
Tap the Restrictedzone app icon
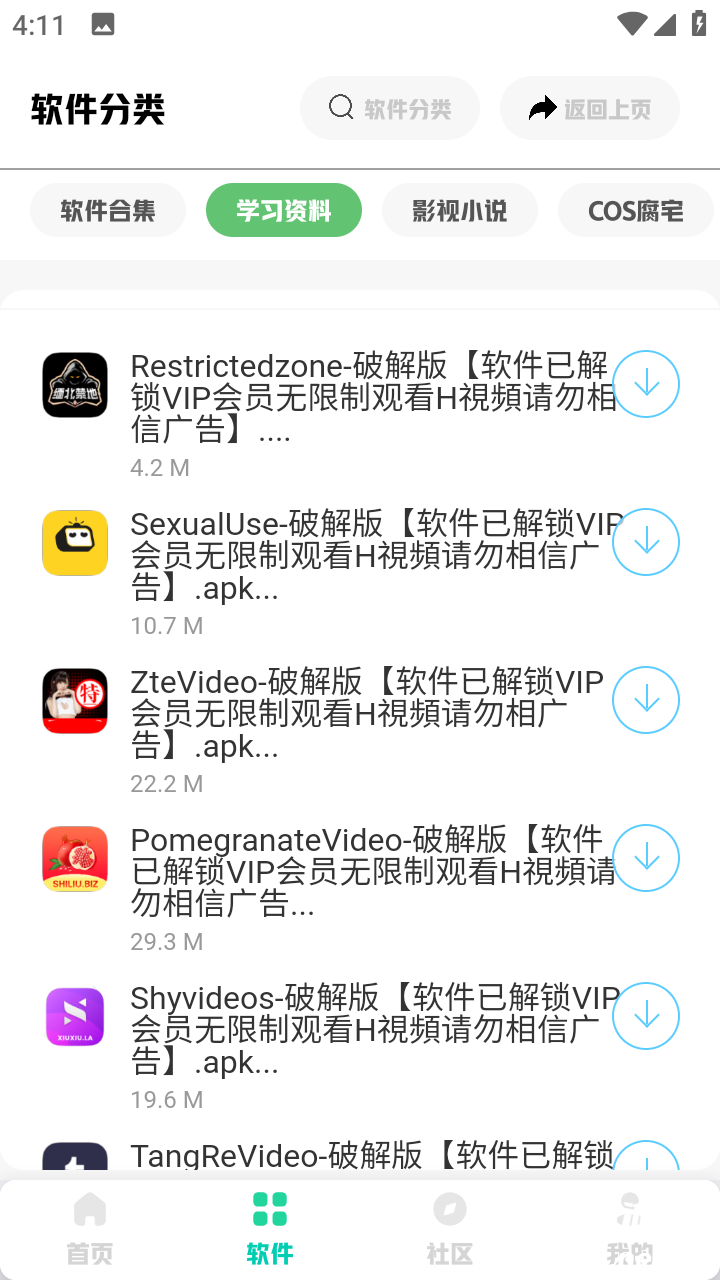pyautogui.click(x=74, y=384)
